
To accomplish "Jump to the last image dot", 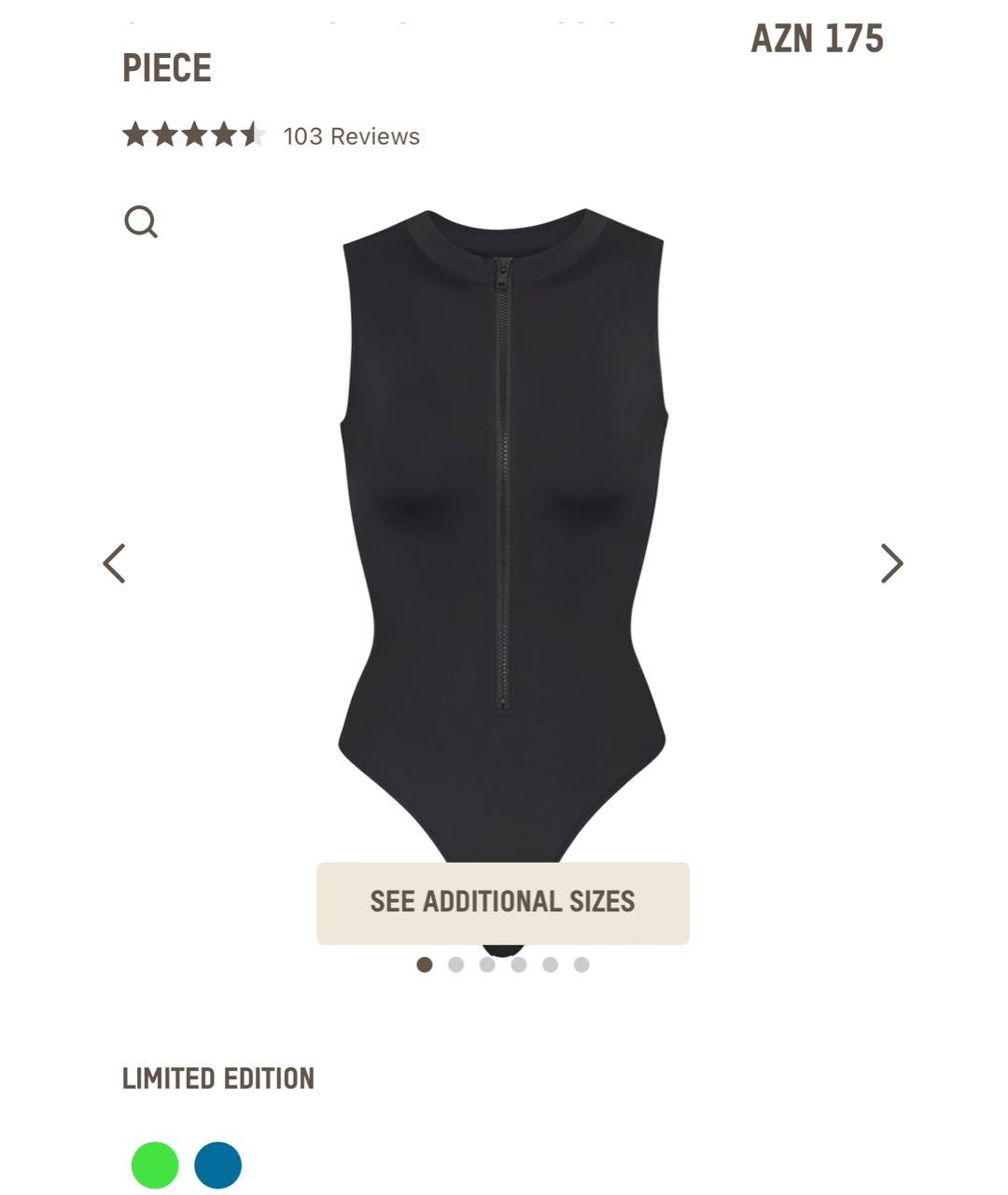I will (x=581, y=964).
